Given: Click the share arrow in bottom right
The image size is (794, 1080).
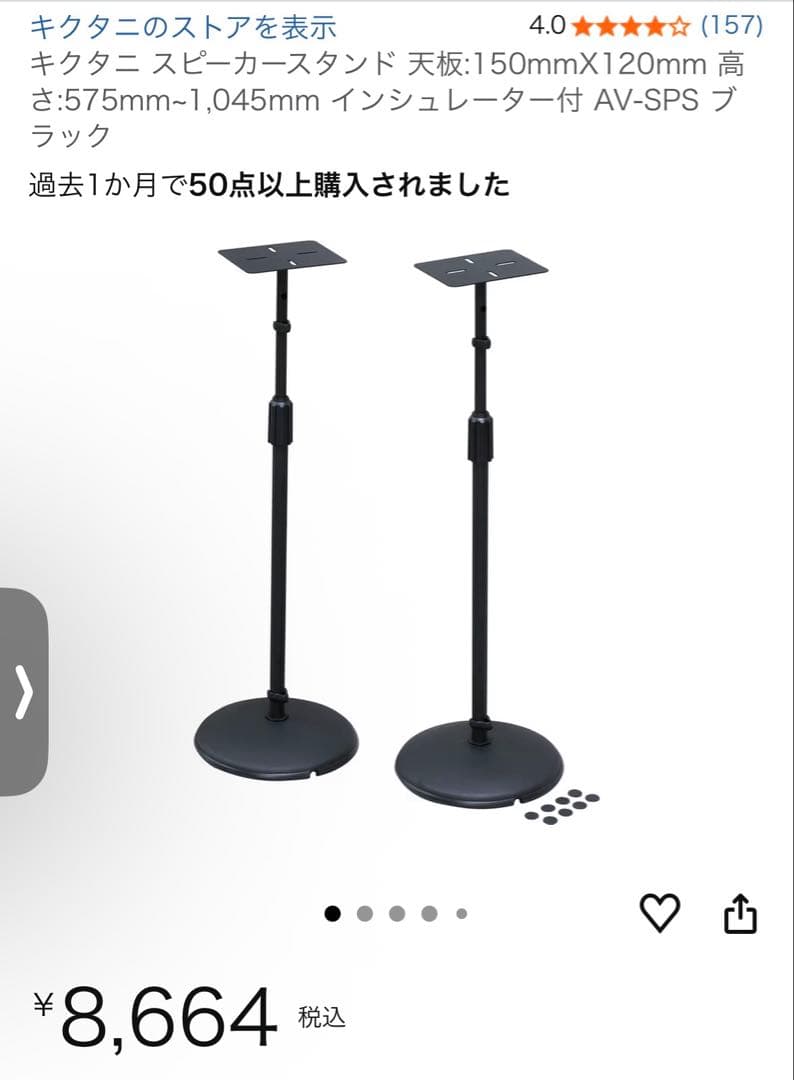Looking at the screenshot, I should 740,911.
